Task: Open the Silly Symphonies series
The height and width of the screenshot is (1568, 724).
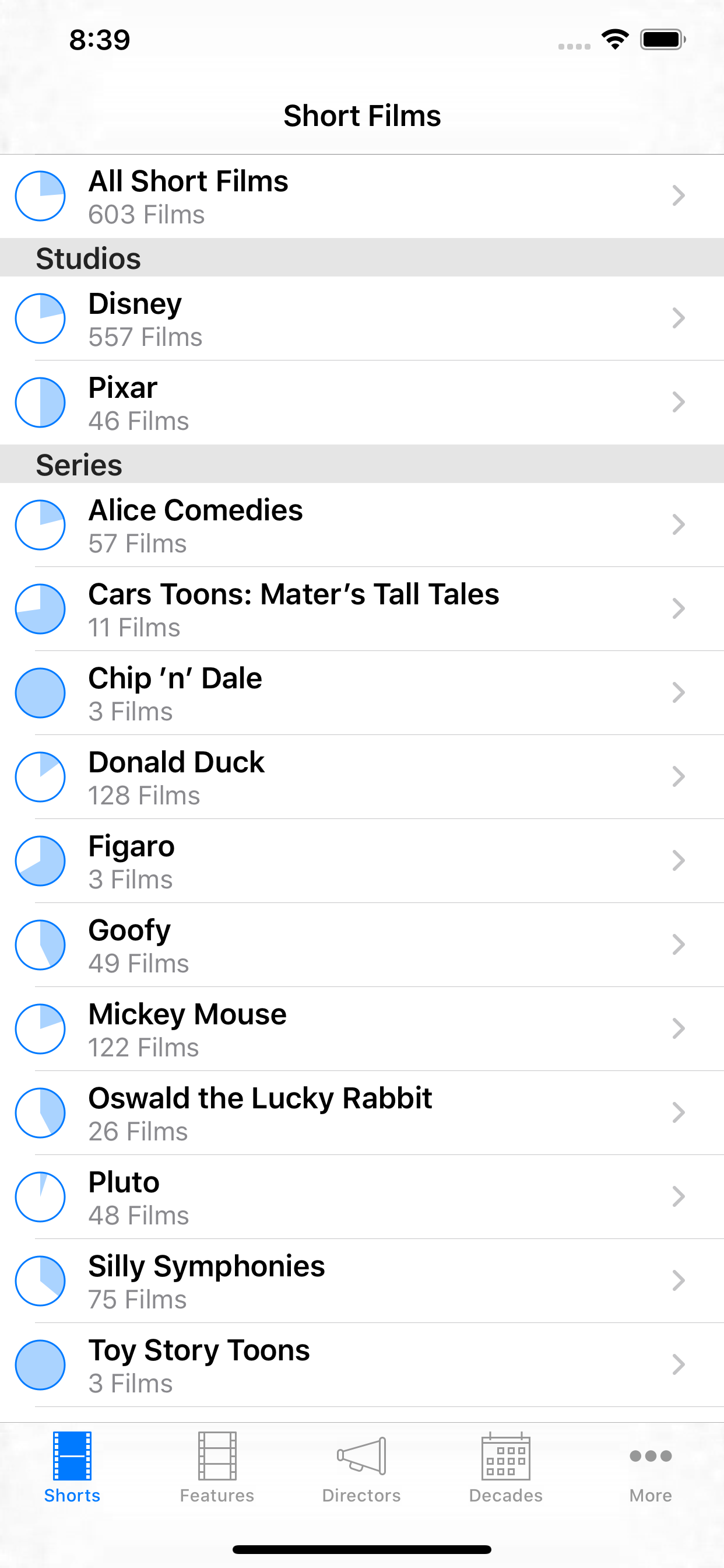Action: (x=362, y=1280)
